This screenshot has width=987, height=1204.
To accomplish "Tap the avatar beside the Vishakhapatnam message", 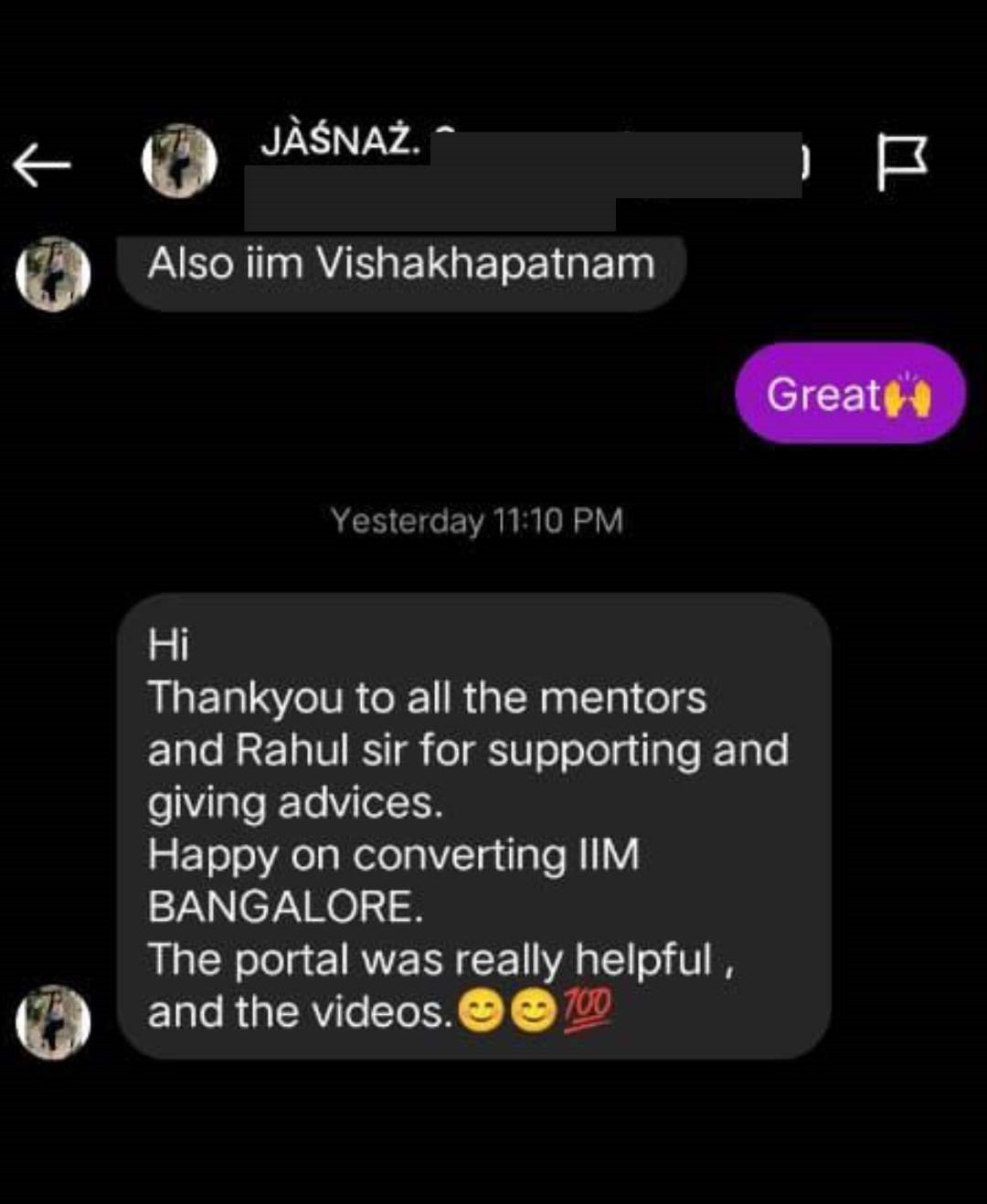I will pos(53,274).
